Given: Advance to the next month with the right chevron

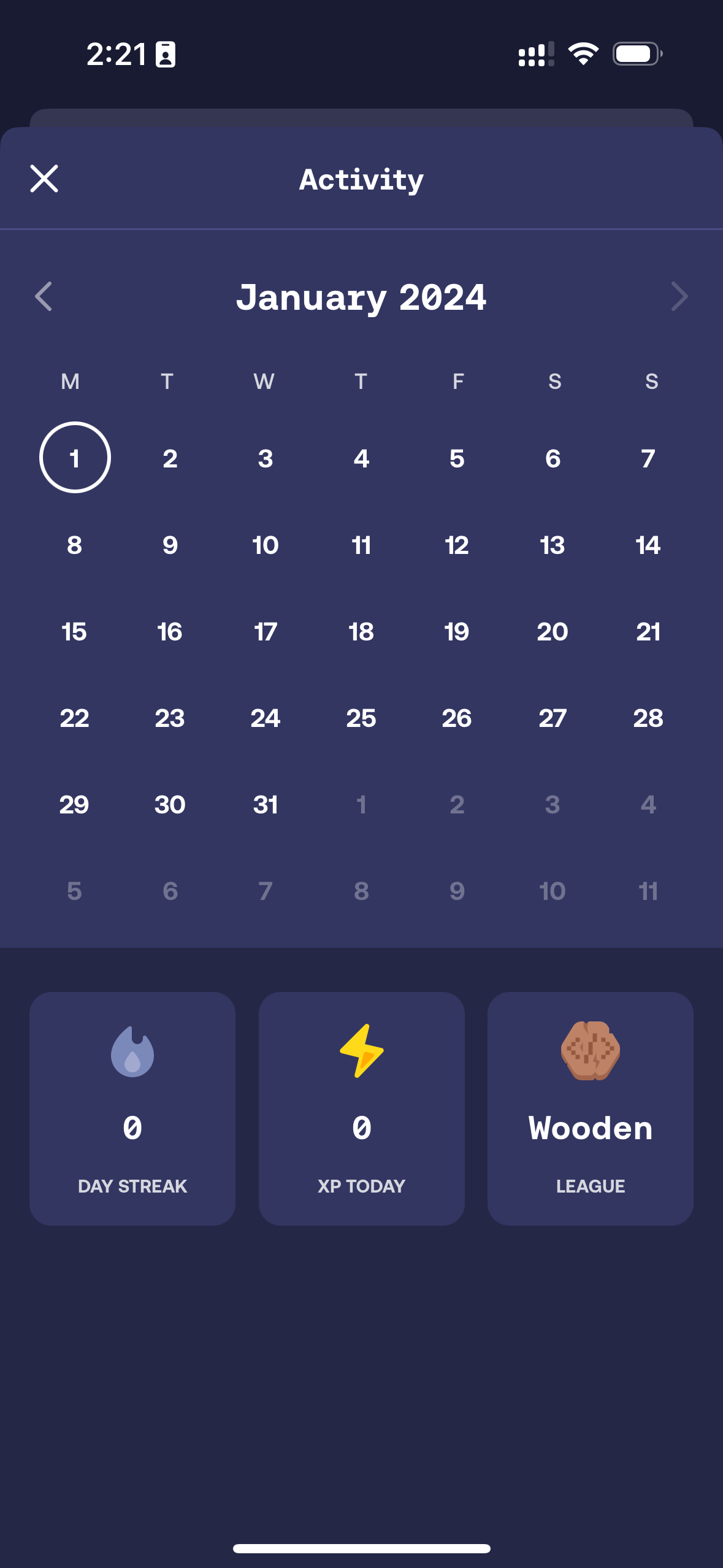Looking at the screenshot, I should pos(679,297).
